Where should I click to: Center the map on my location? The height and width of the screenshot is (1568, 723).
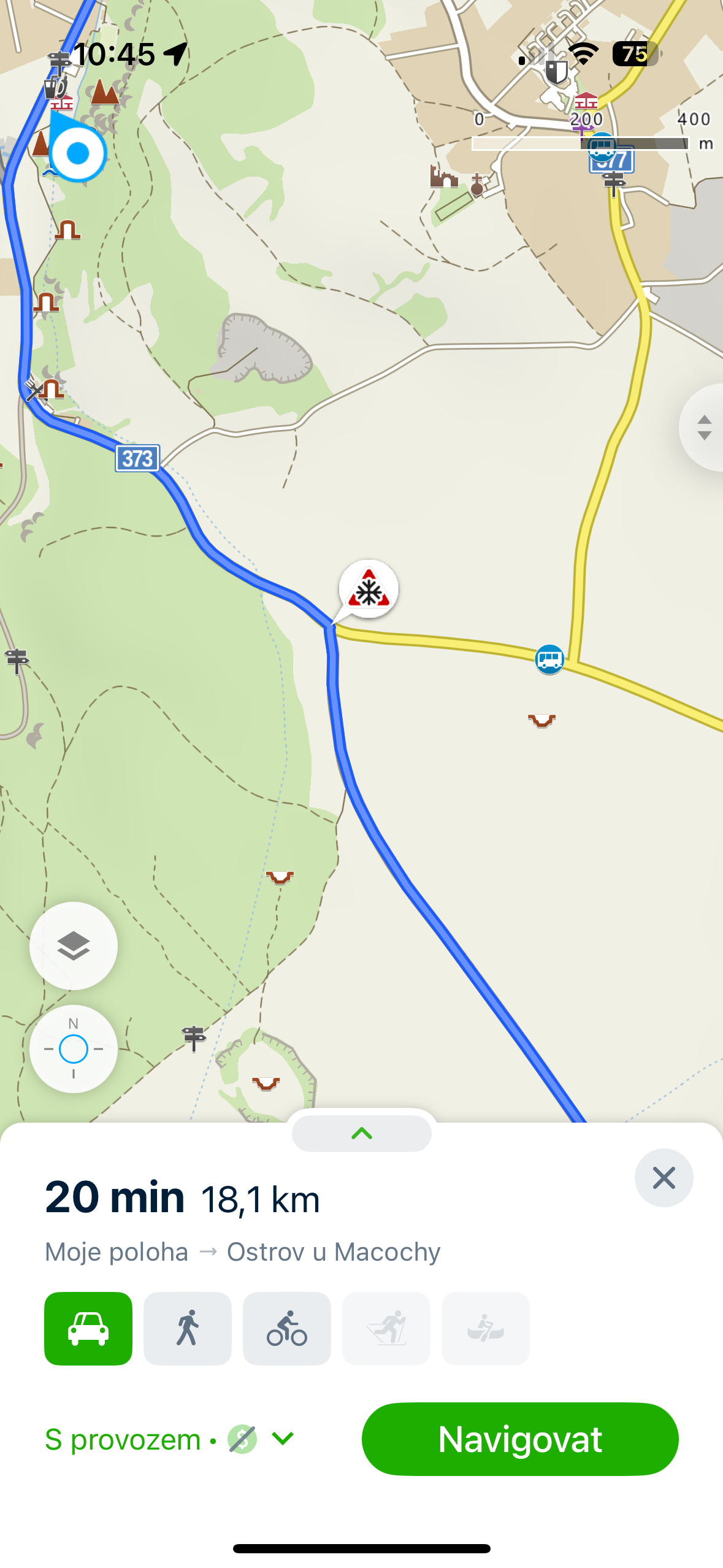(x=74, y=1048)
